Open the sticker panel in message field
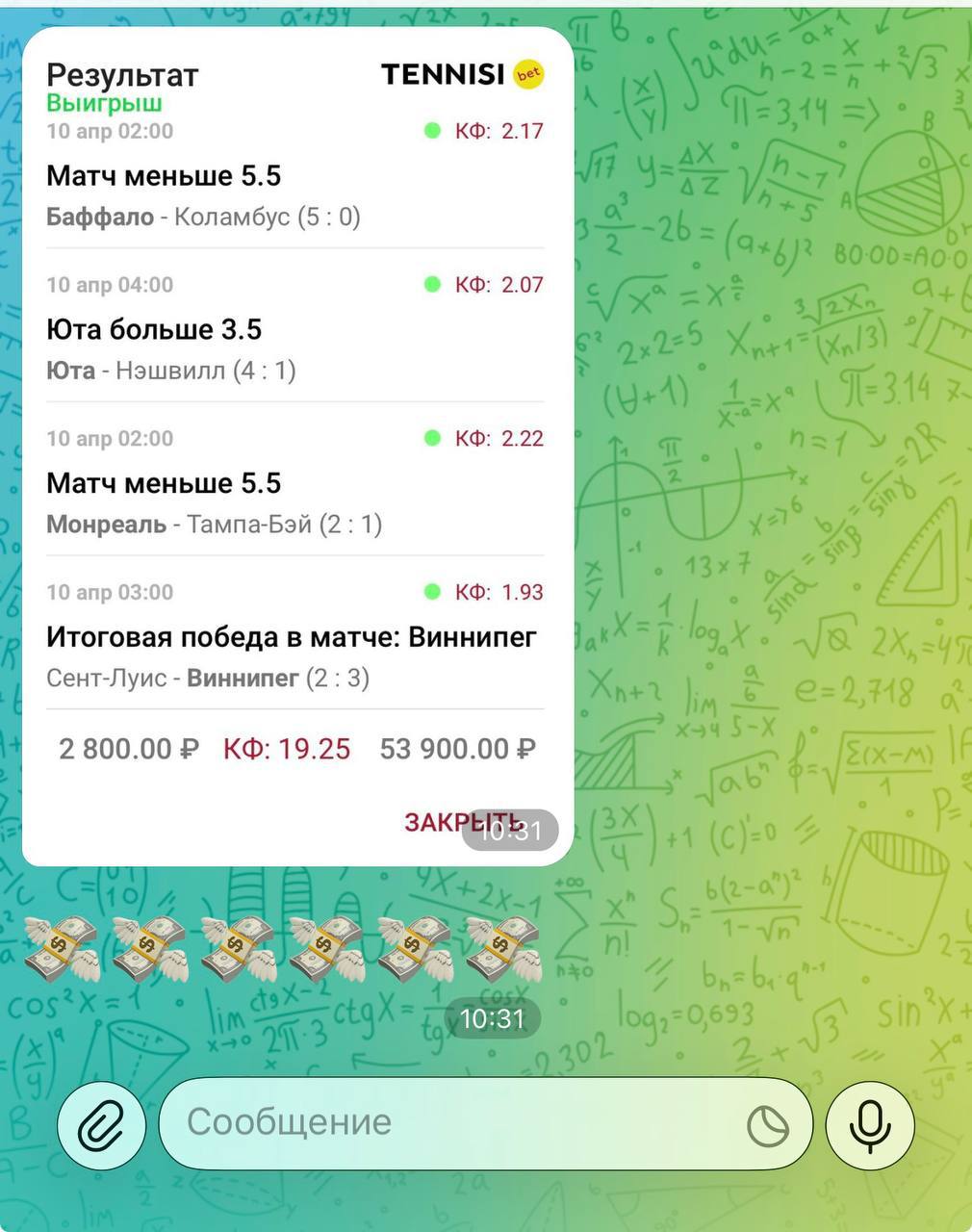This screenshot has height=1232, width=972. point(767,1125)
